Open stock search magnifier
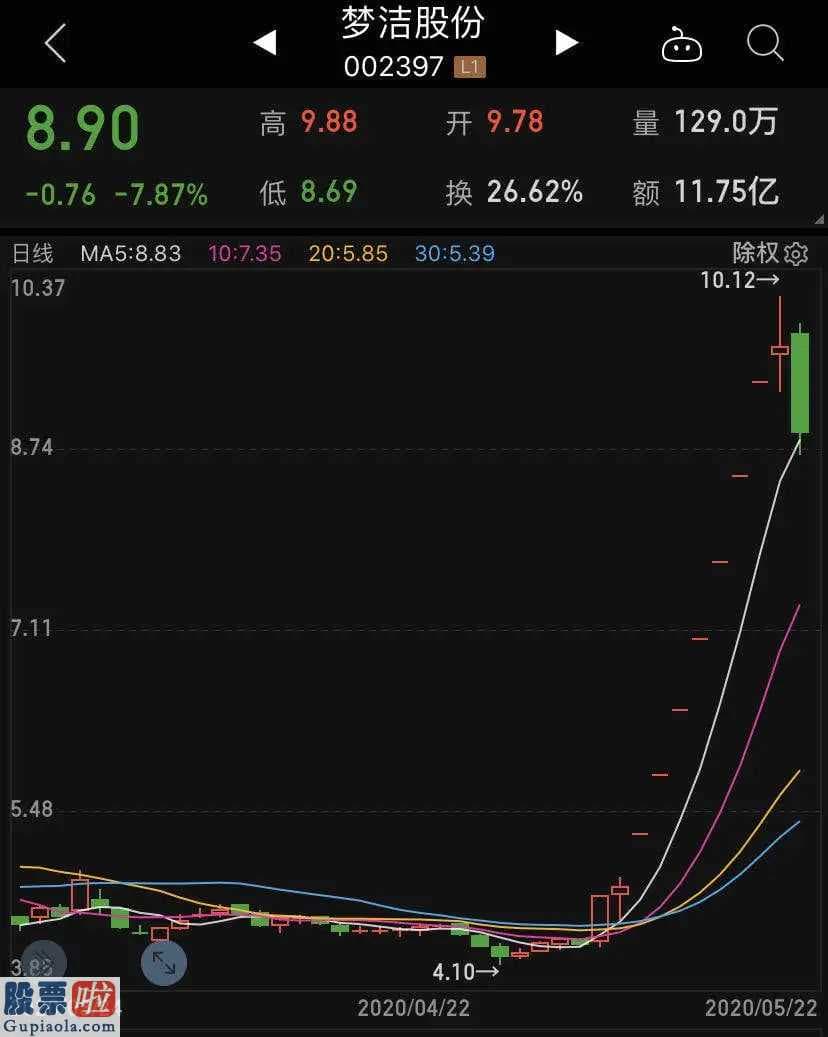The width and height of the screenshot is (828, 1037). (765, 43)
